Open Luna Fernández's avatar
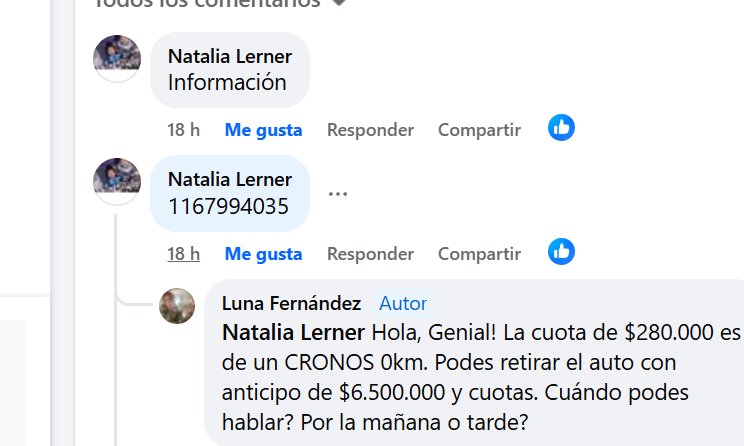 click(177, 306)
